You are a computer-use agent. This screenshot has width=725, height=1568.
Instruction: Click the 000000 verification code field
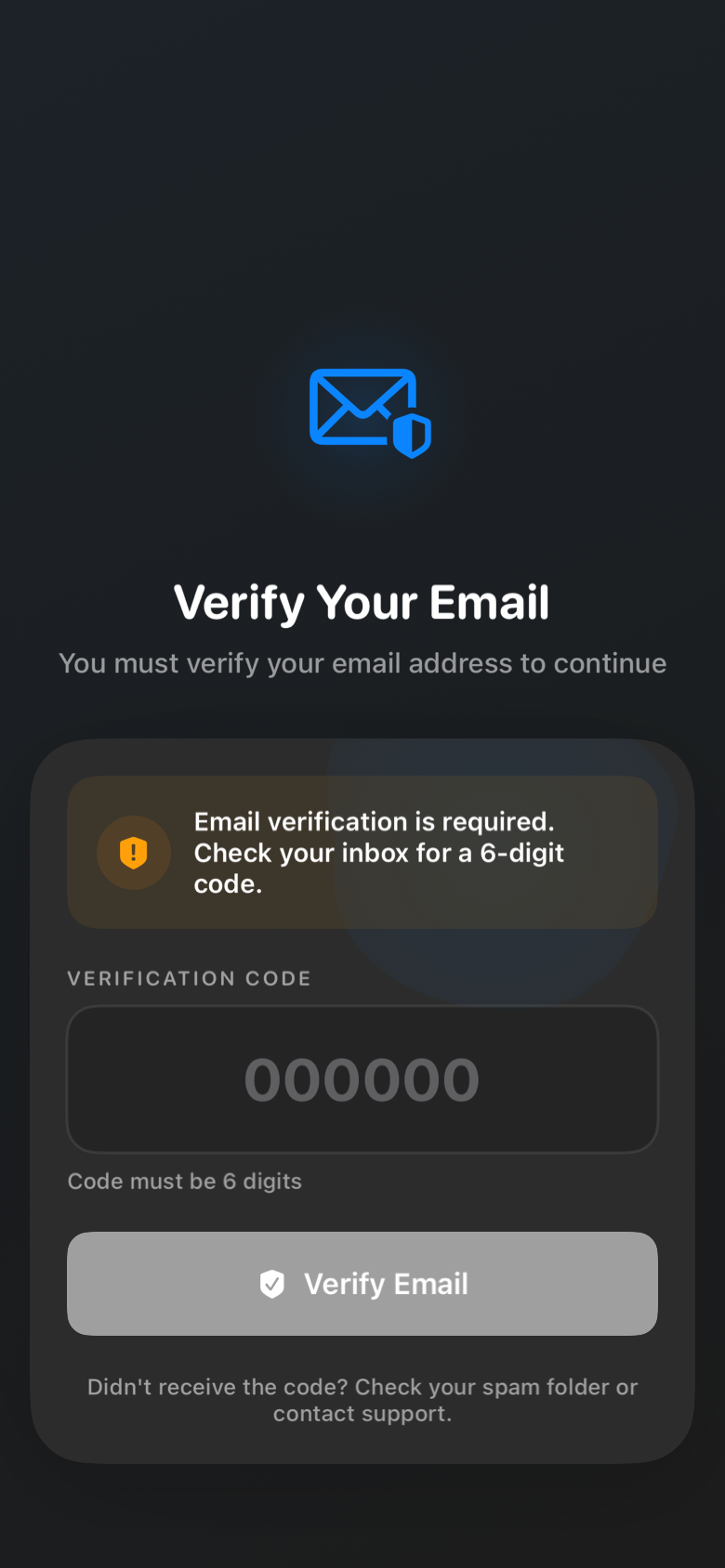pos(362,1078)
